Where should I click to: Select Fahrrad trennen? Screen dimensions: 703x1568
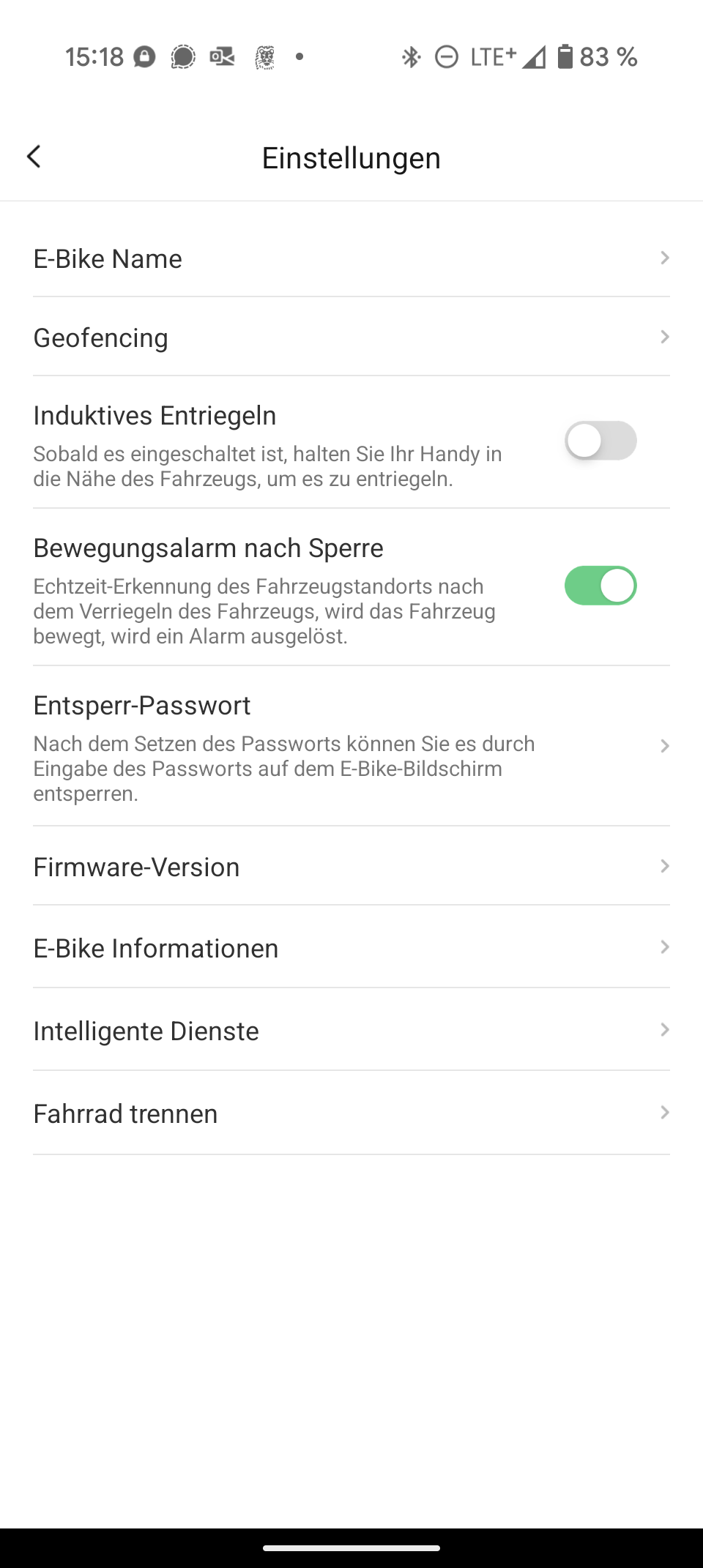(x=351, y=1113)
